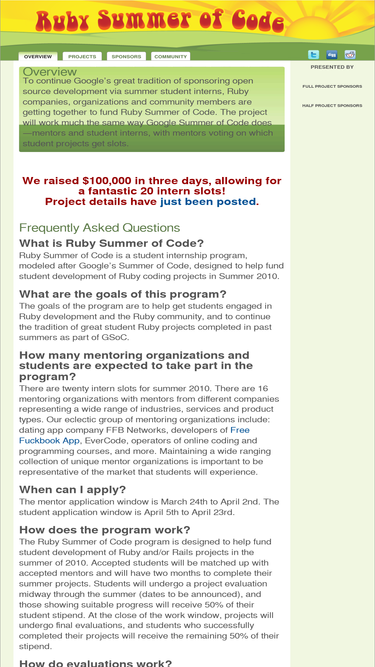Screen dimensions: 375x667
Task: Tap the Reddit icon
Action: coord(350,54)
